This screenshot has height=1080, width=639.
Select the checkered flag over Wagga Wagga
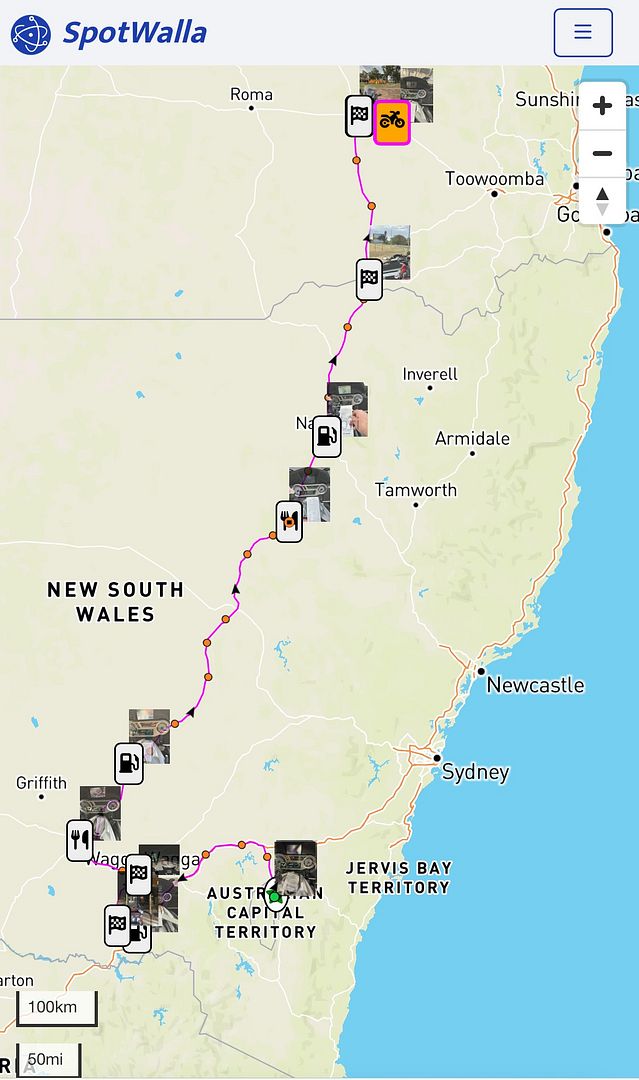point(138,873)
